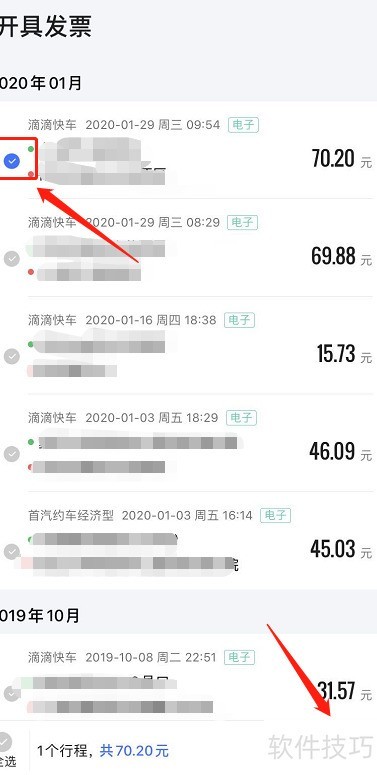Tick the 全选 select-all checkbox
The width and height of the screenshot is (377, 775).
pyautogui.click(x=5, y=741)
